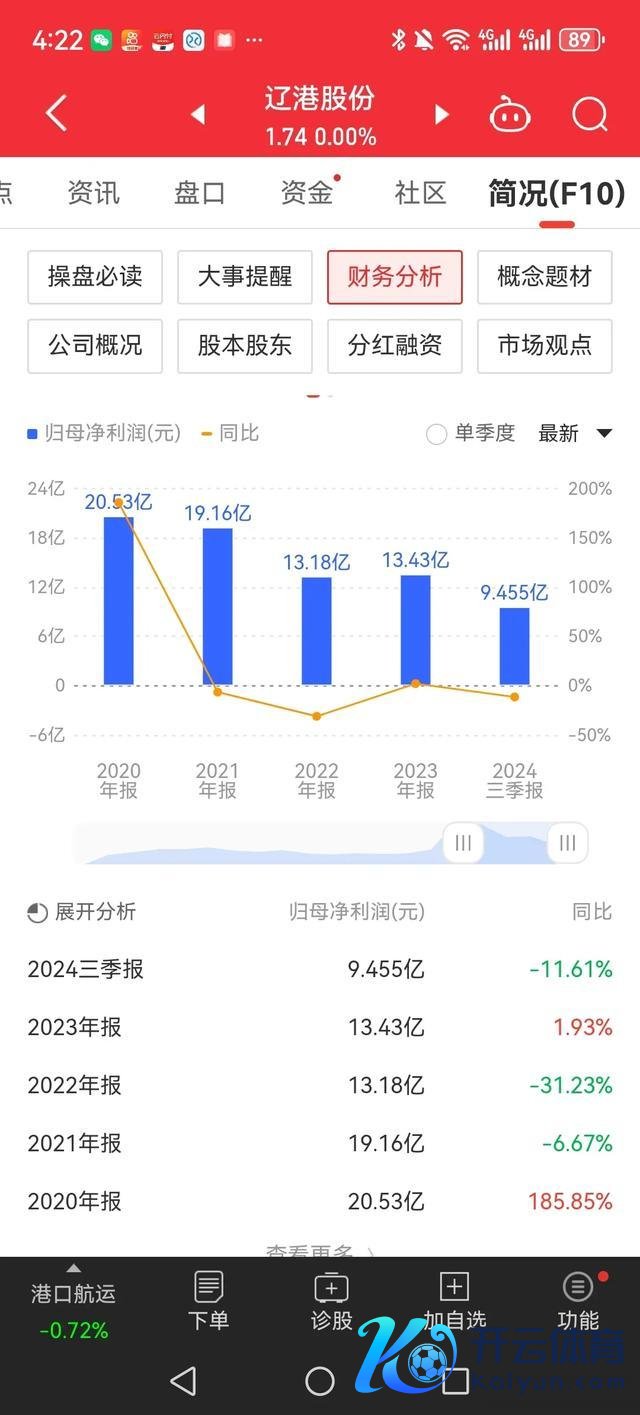Open the 公司概况 section

(x=95, y=346)
